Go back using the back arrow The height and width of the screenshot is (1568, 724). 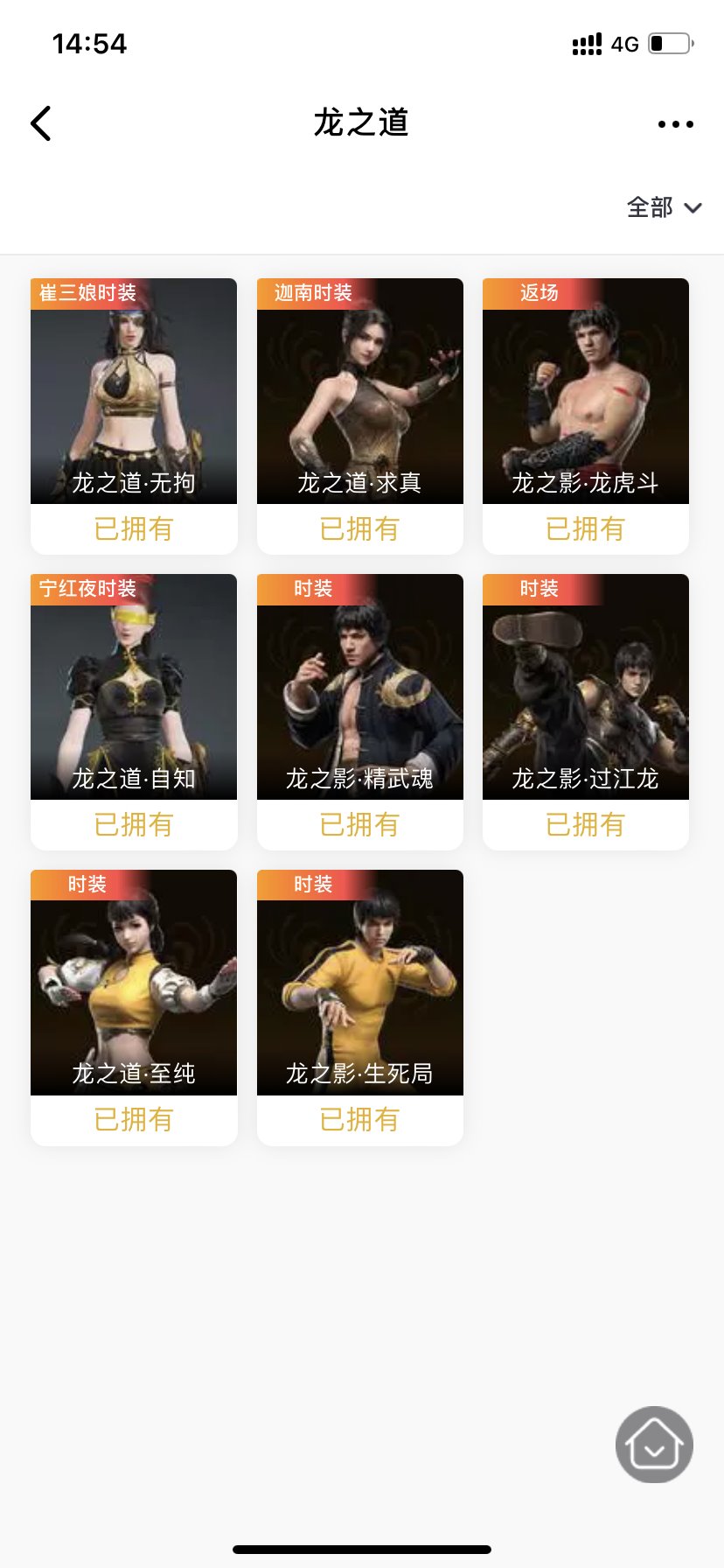tap(41, 123)
